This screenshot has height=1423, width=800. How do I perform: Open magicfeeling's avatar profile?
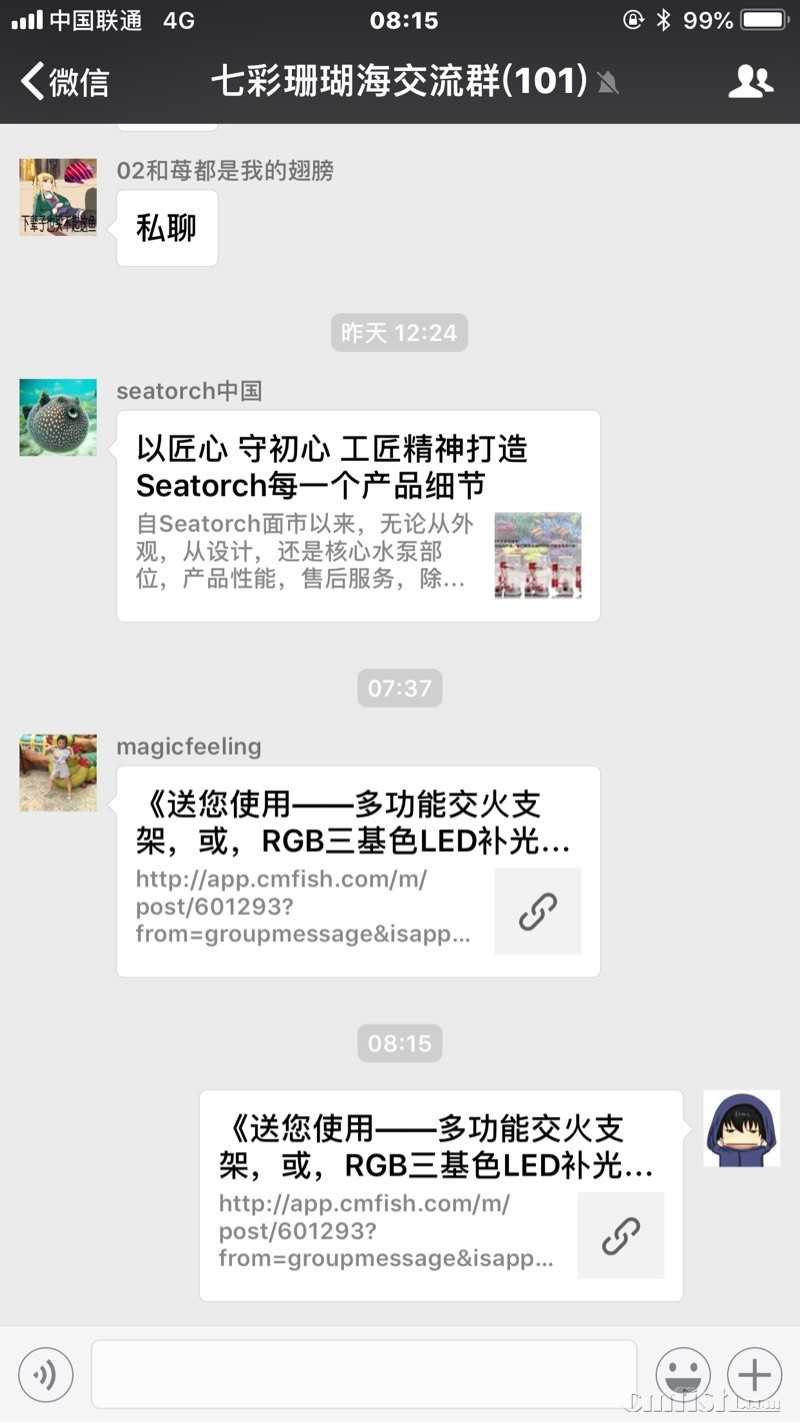point(58,772)
